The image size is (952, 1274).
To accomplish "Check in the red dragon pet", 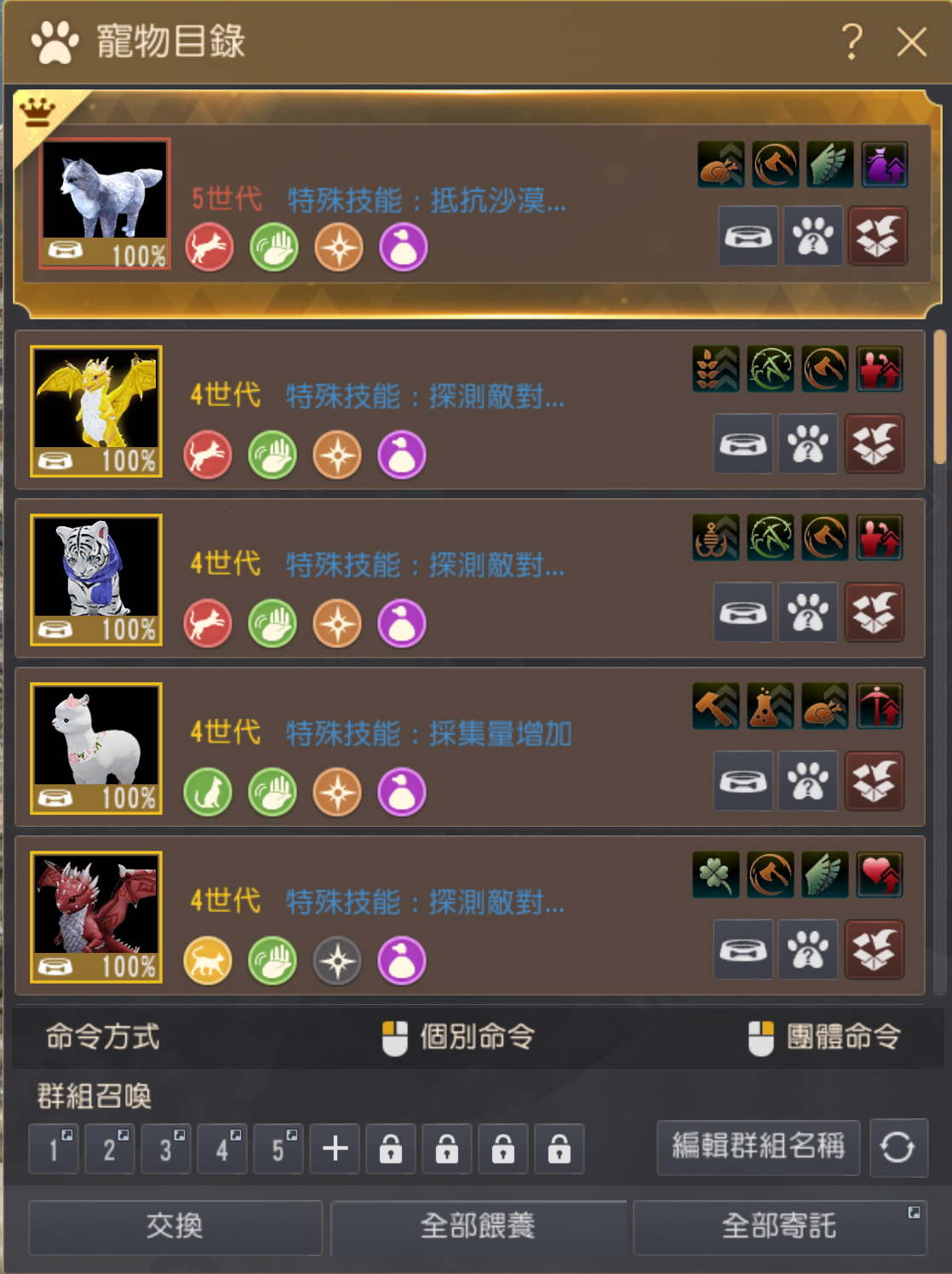I will click(x=874, y=950).
